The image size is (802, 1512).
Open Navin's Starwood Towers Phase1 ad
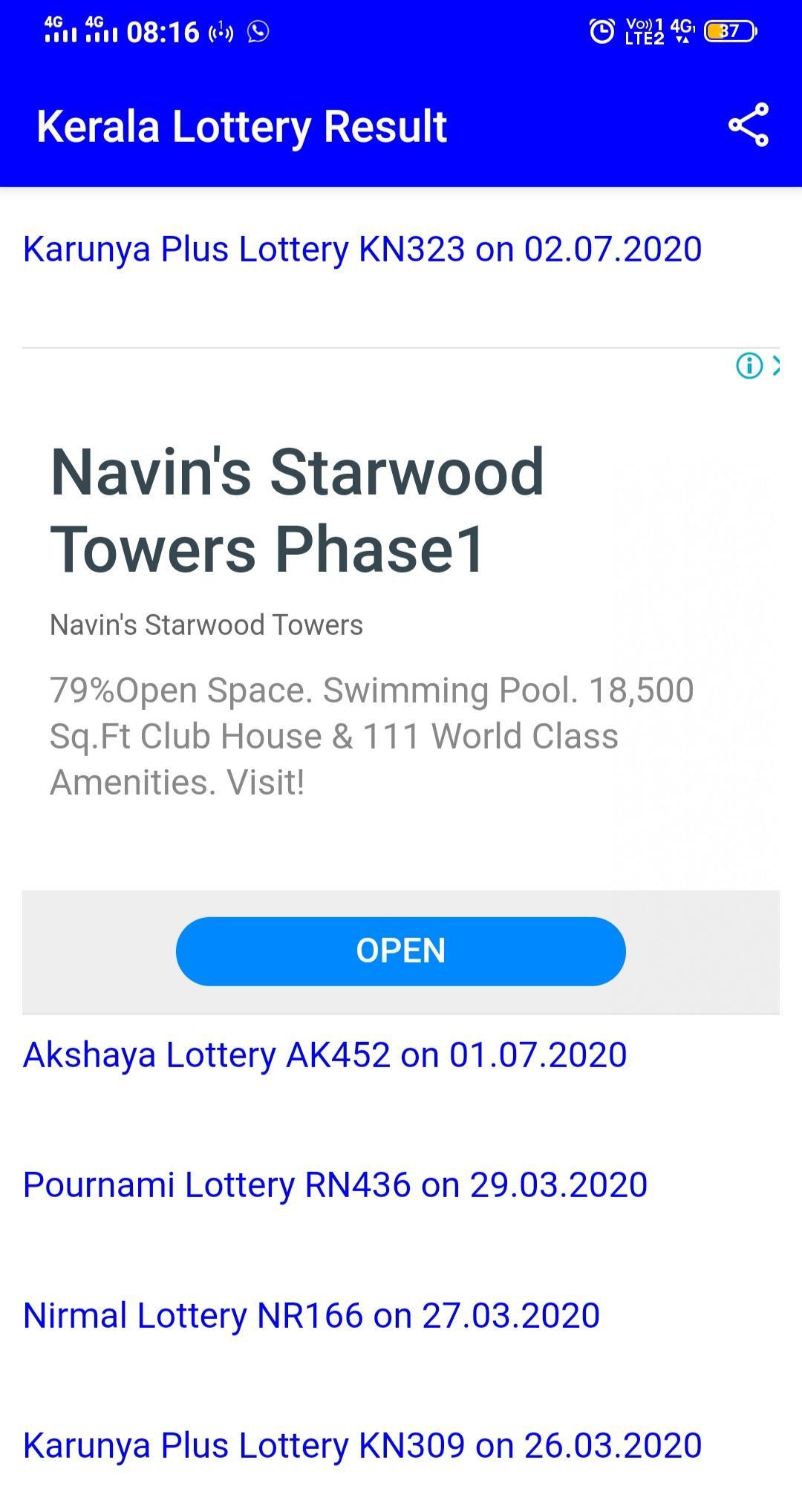coord(297,510)
